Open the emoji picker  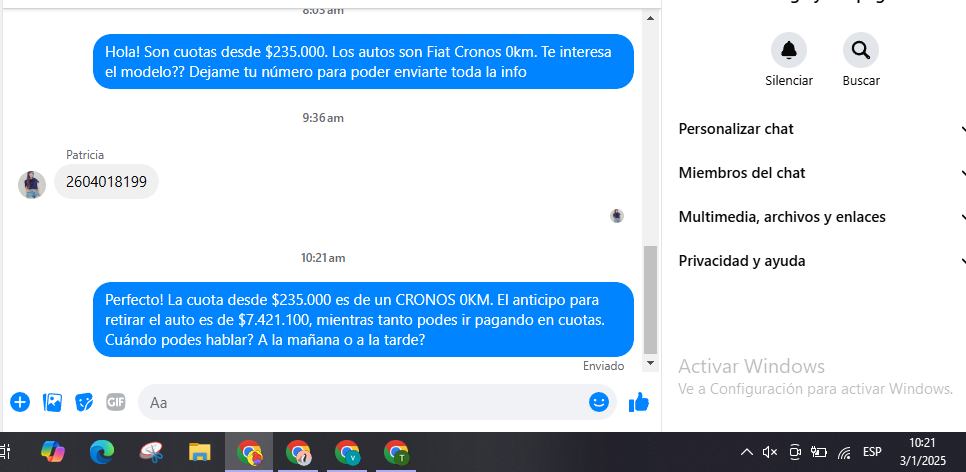coord(599,402)
